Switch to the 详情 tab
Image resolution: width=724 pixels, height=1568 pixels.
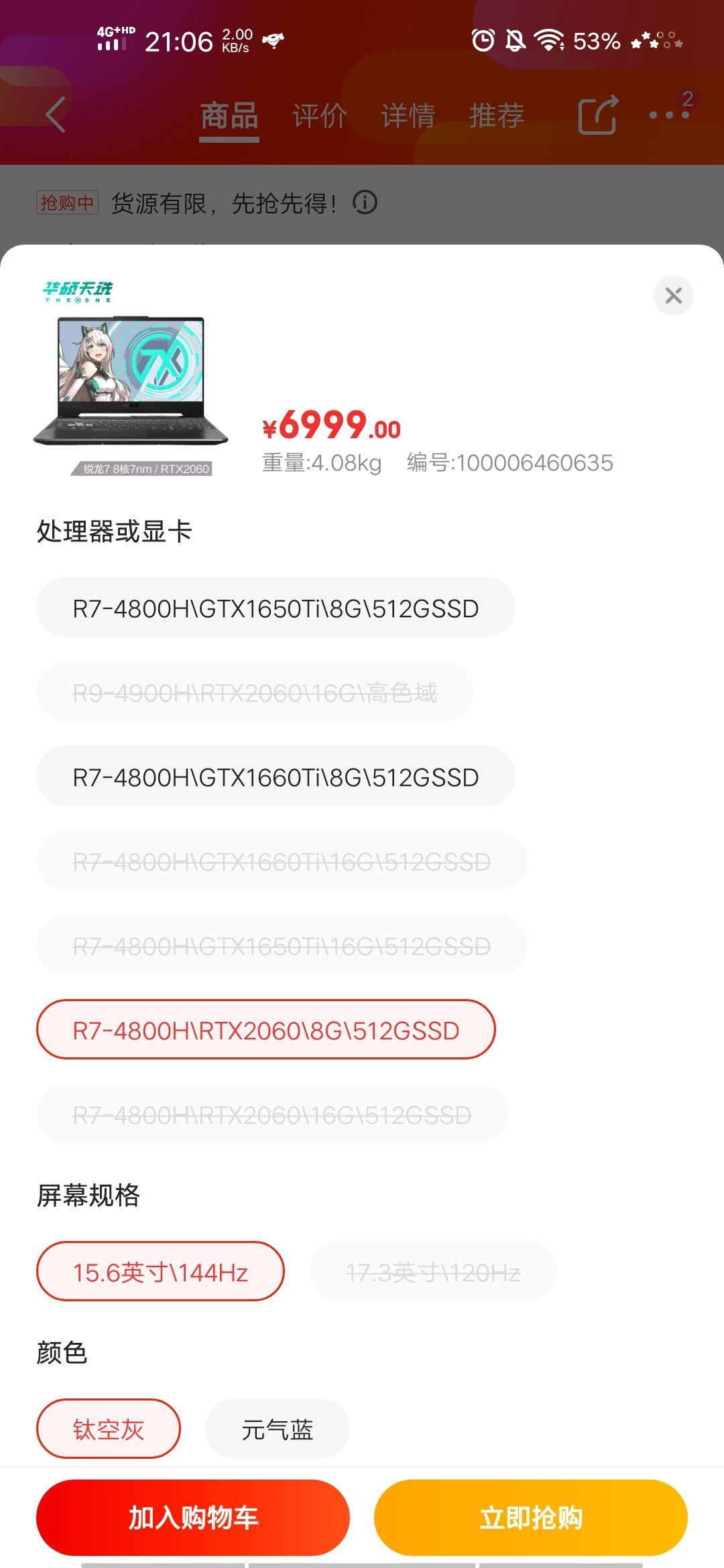[408, 115]
